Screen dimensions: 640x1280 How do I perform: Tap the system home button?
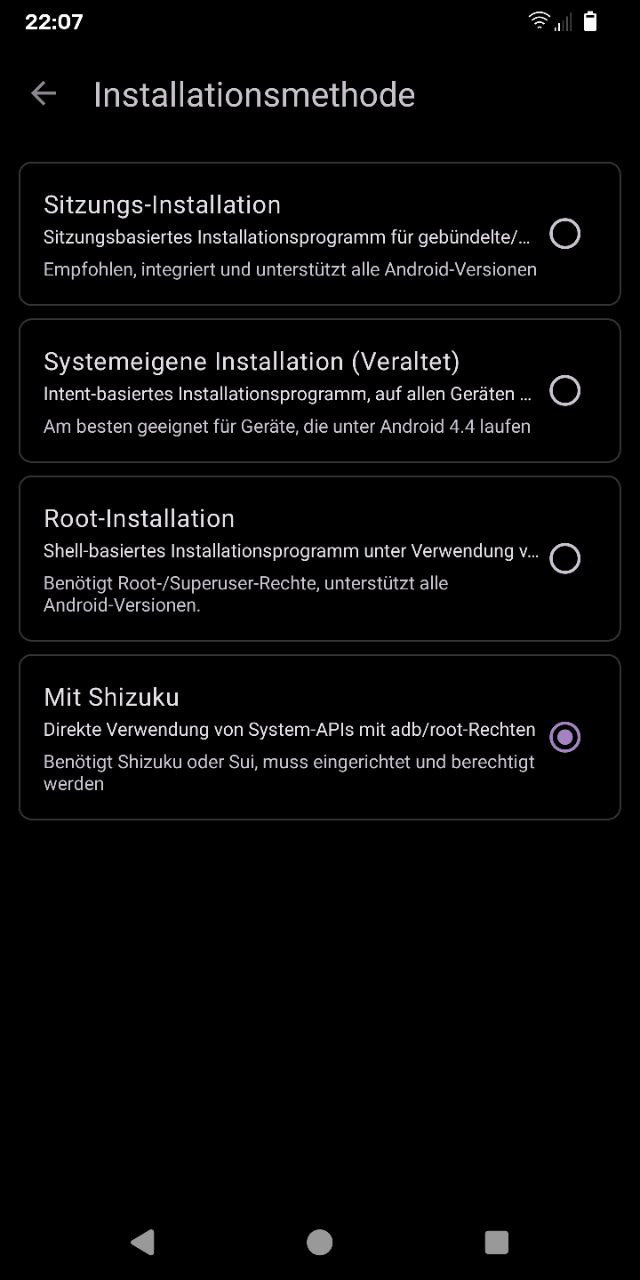pyautogui.click(x=320, y=1242)
